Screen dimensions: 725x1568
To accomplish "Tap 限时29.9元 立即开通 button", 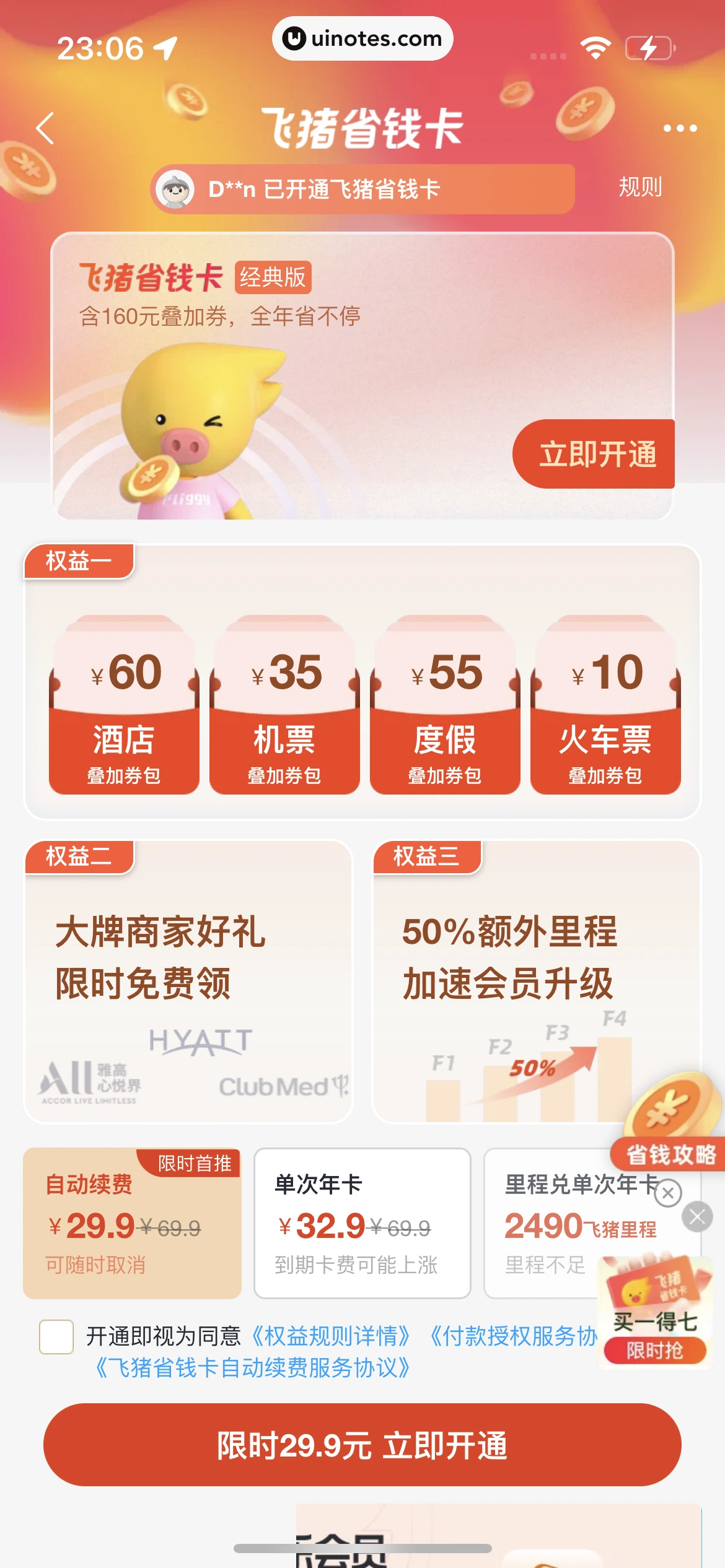I will click(362, 1445).
